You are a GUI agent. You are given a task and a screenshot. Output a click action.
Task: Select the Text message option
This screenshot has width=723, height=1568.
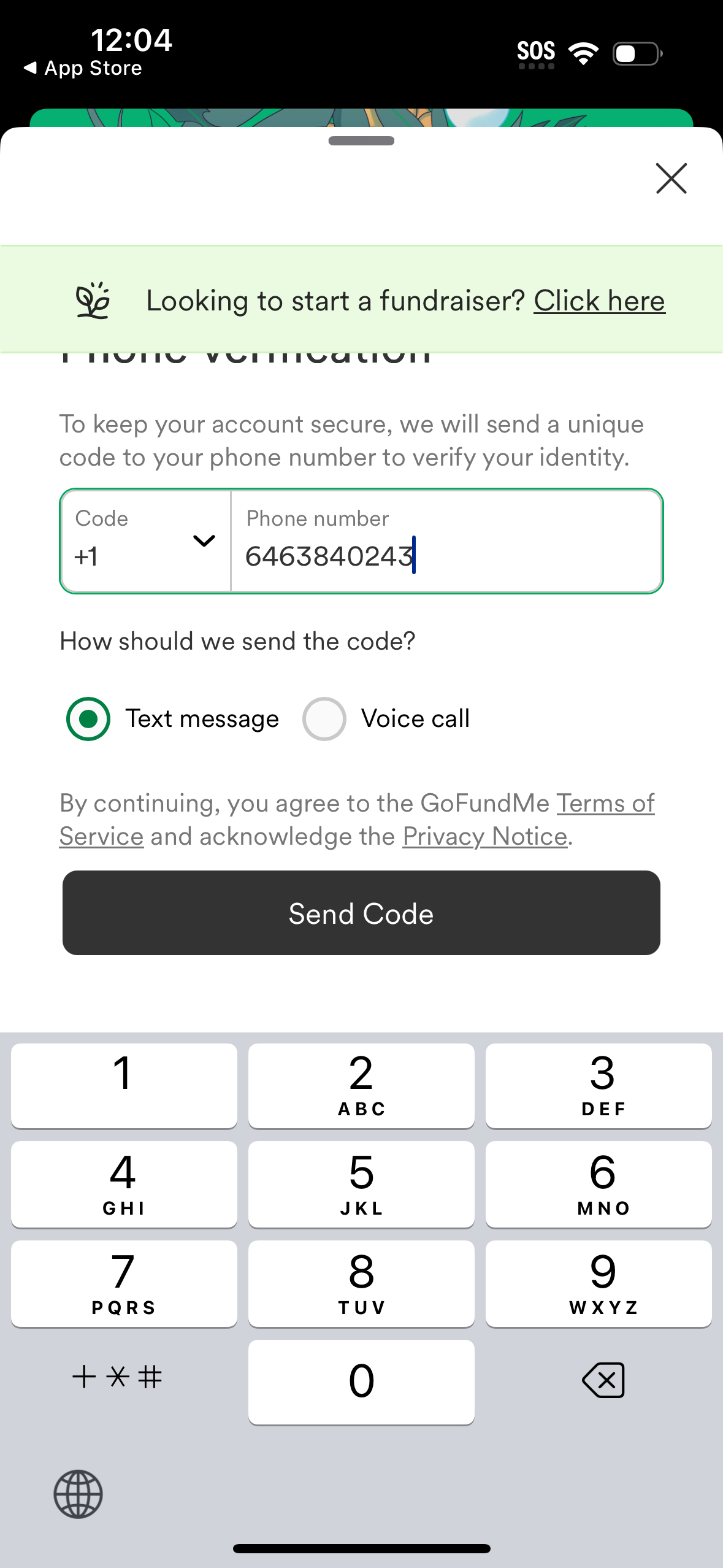click(88, 718)
